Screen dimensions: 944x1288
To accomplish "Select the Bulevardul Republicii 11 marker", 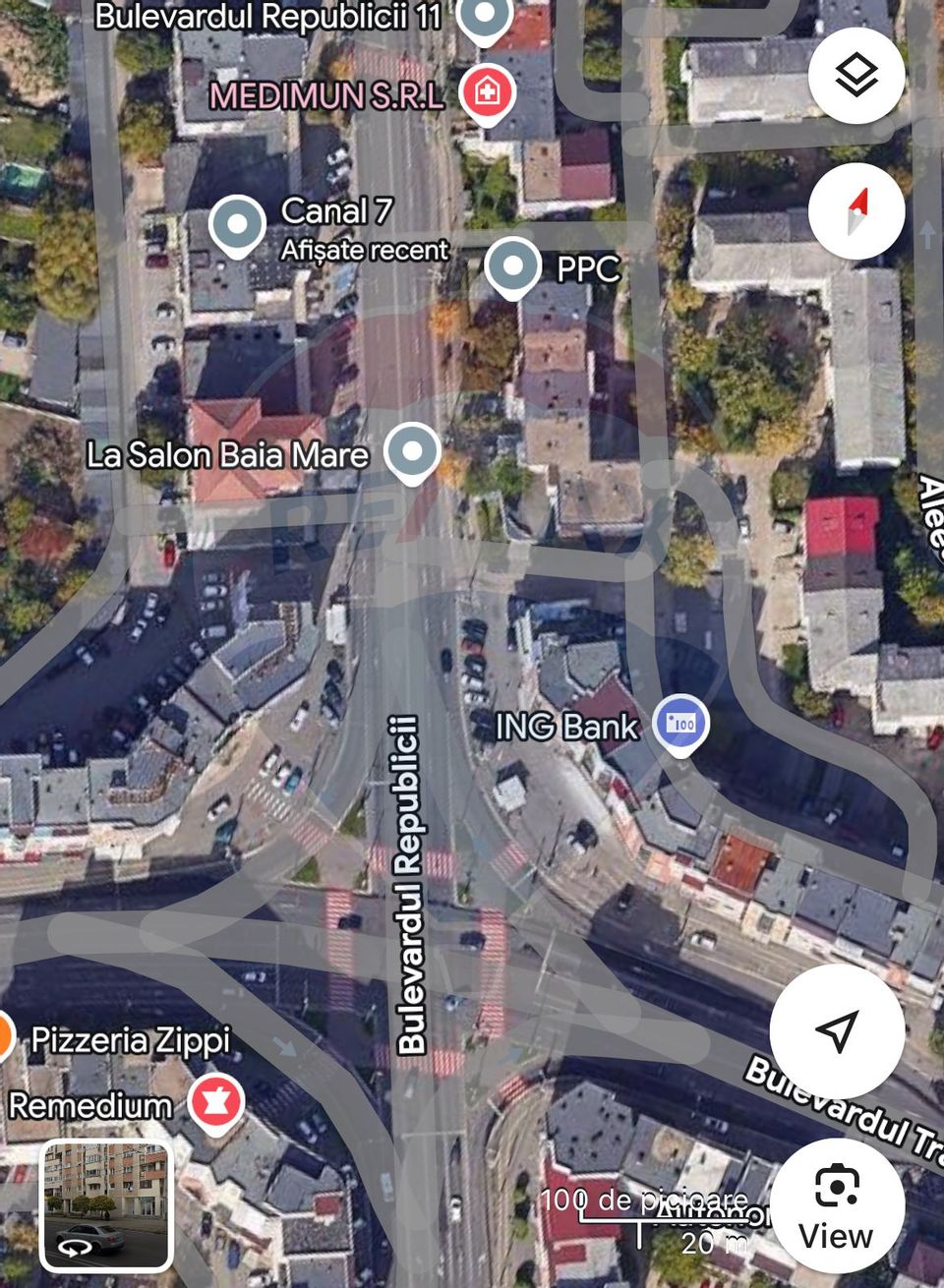I will pos(483,12).
